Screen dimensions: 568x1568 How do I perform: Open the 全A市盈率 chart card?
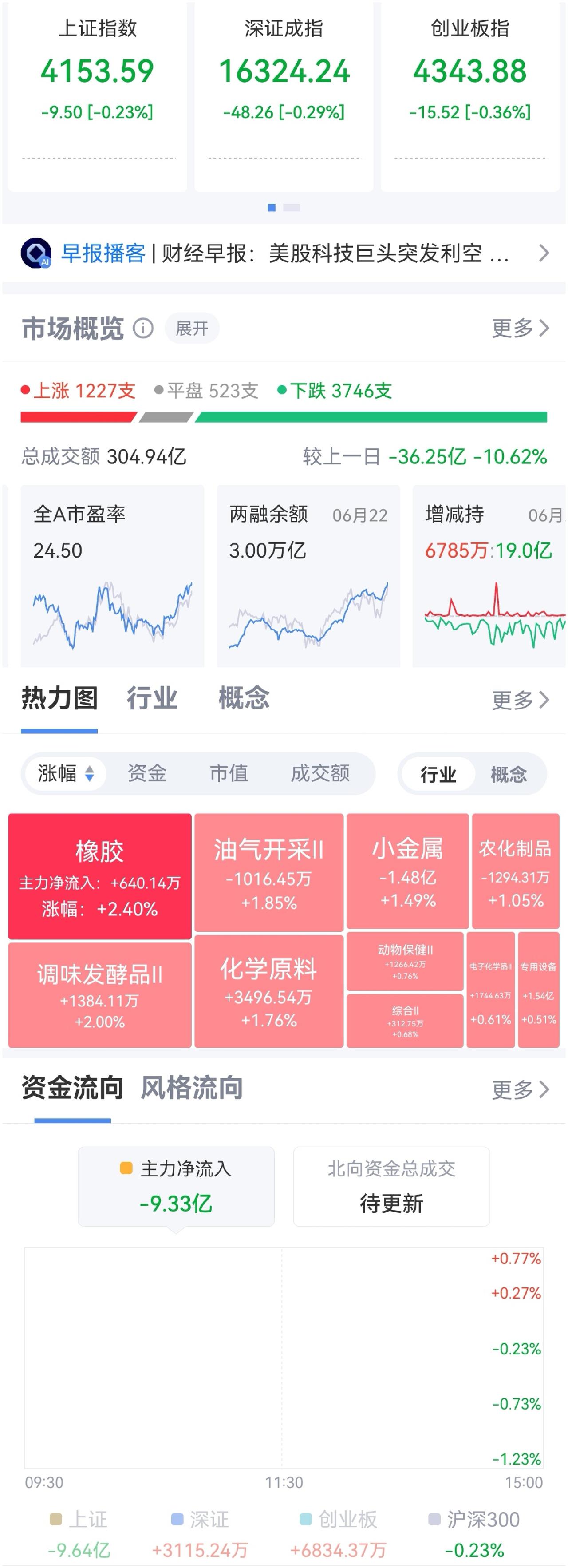pyautogui.click(x=113, y=576)
